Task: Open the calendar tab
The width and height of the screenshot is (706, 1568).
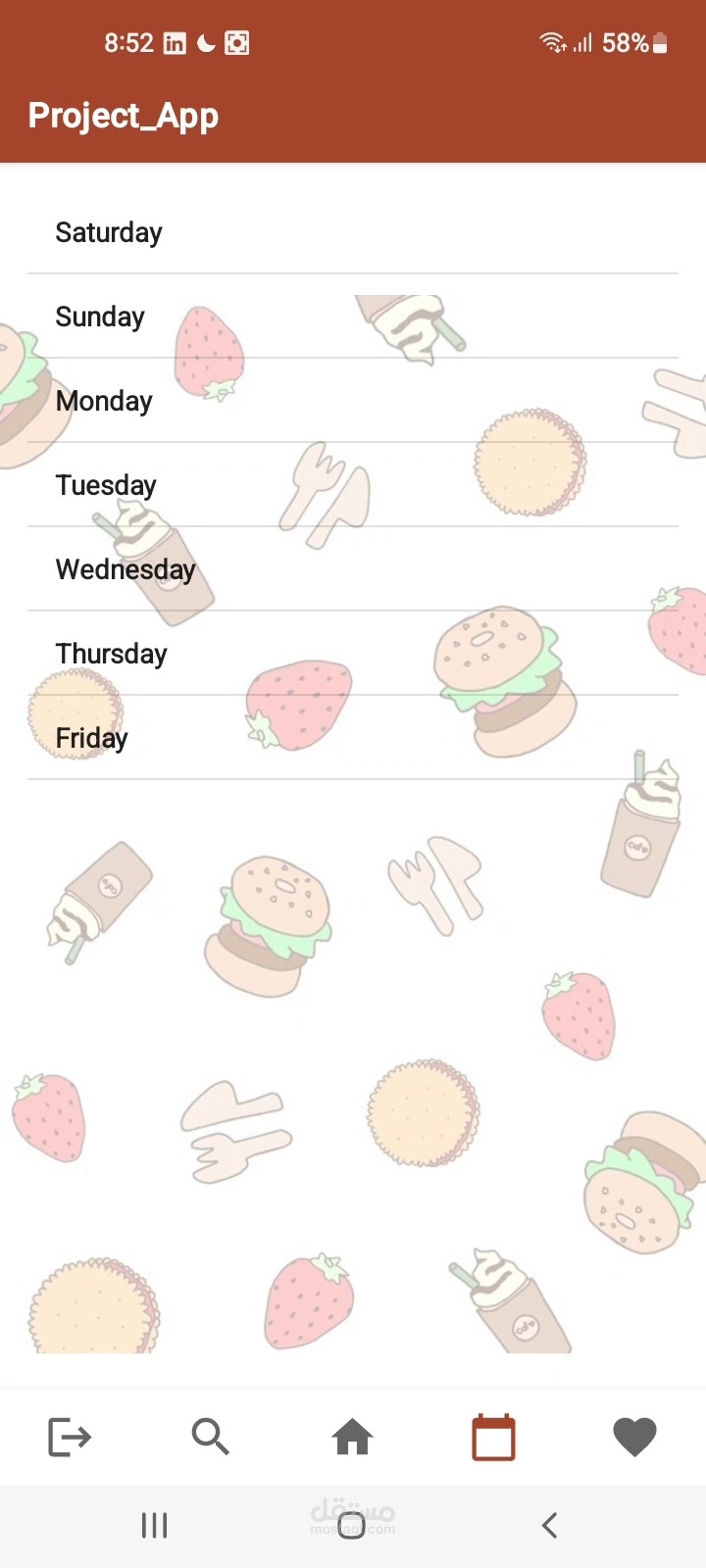Action: point(493,1438)
